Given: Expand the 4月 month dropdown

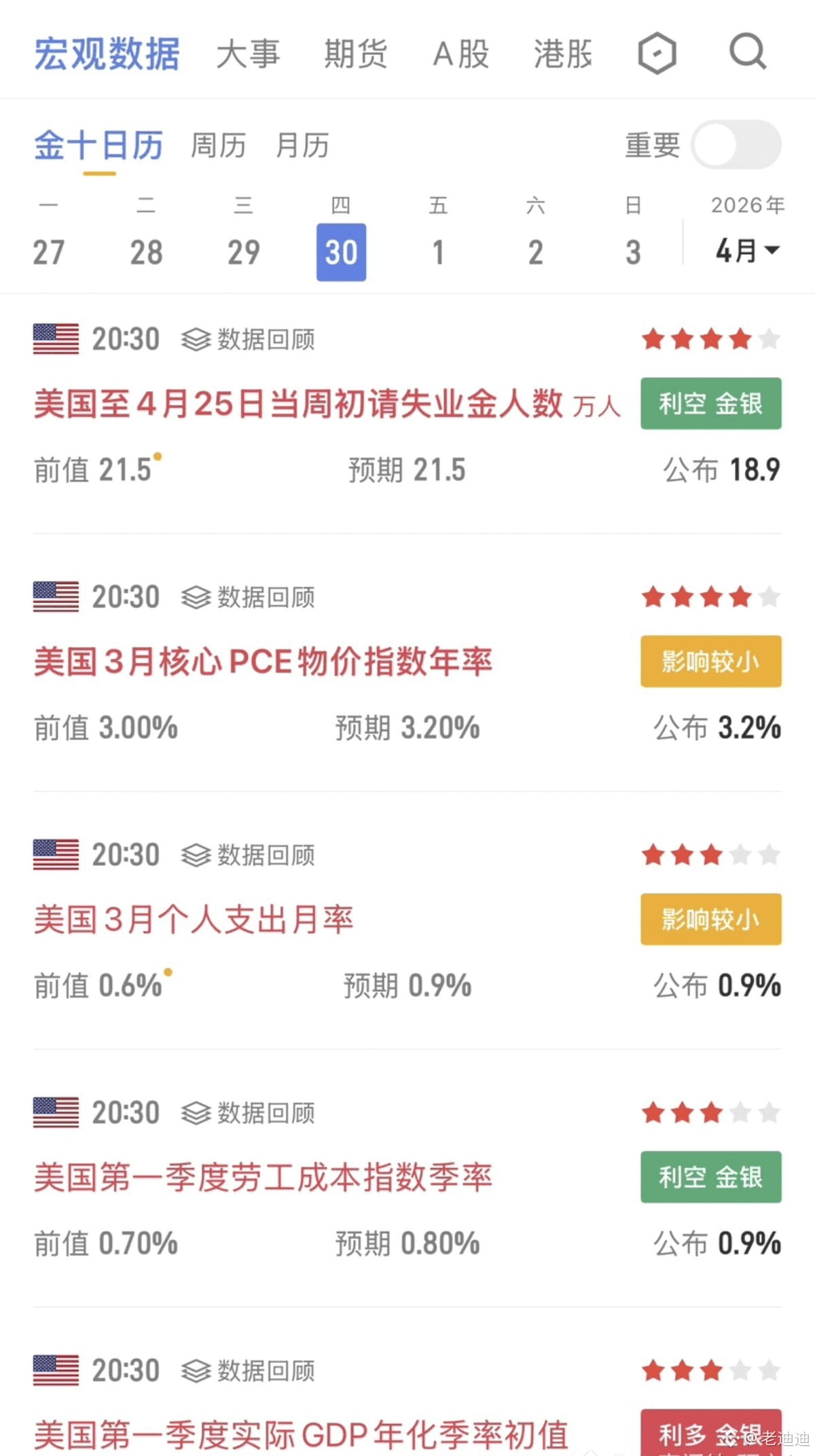Looking at the screenshot, I should pyautogui.click(x=748, y=251).
